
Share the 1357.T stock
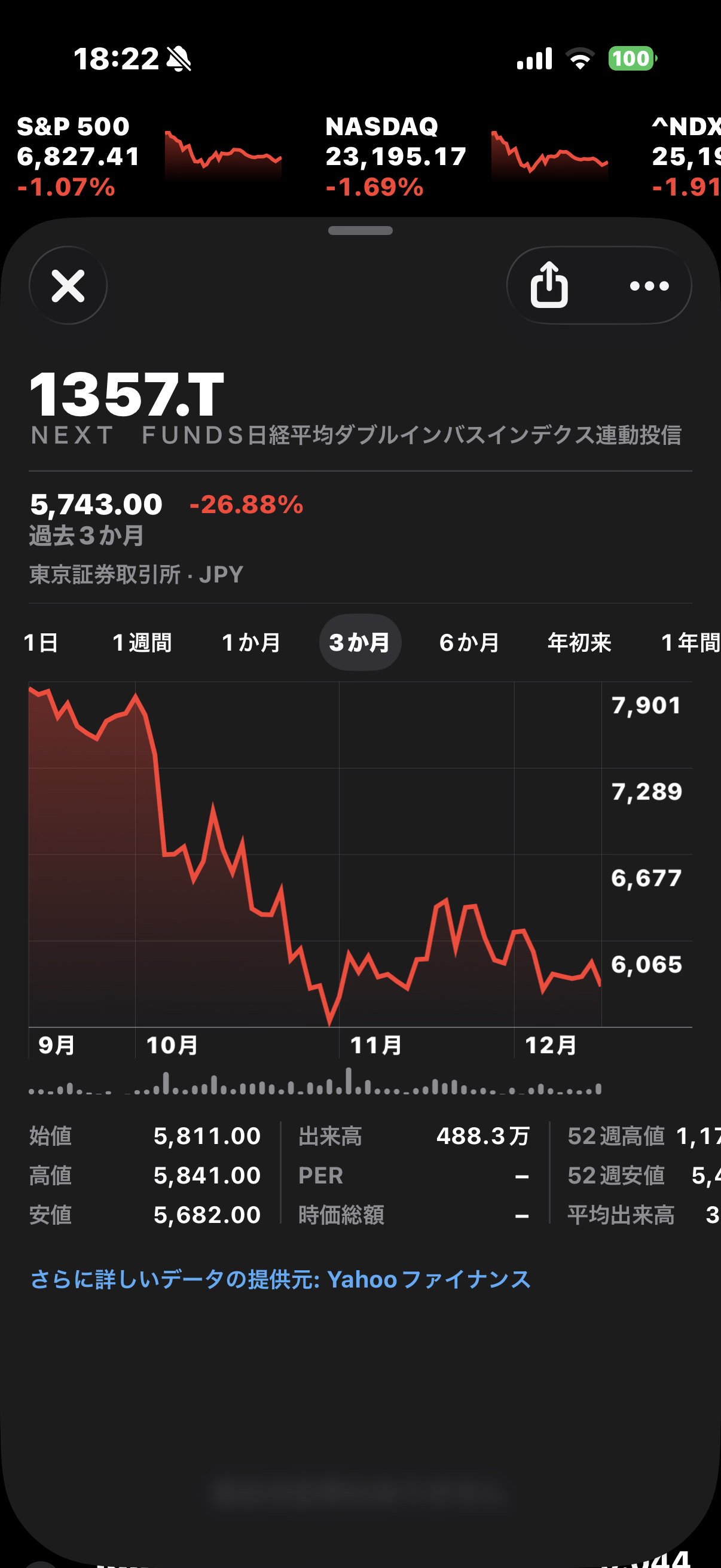tap(549, 285)
